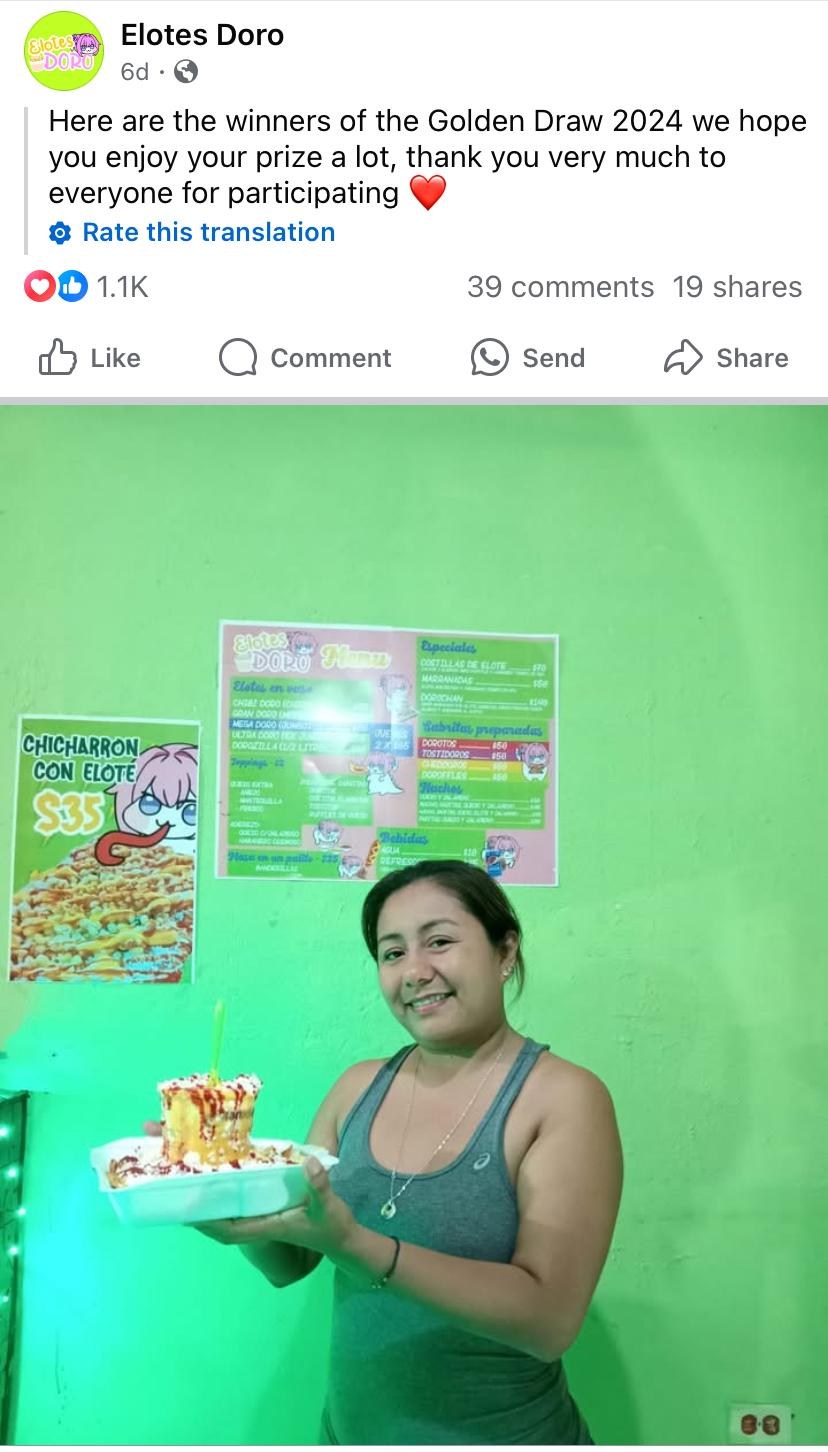The width and height of the screenshot is (828, 1452).
Task: Comment on the post
Action: pyautogui.click(x=306, y=358)
